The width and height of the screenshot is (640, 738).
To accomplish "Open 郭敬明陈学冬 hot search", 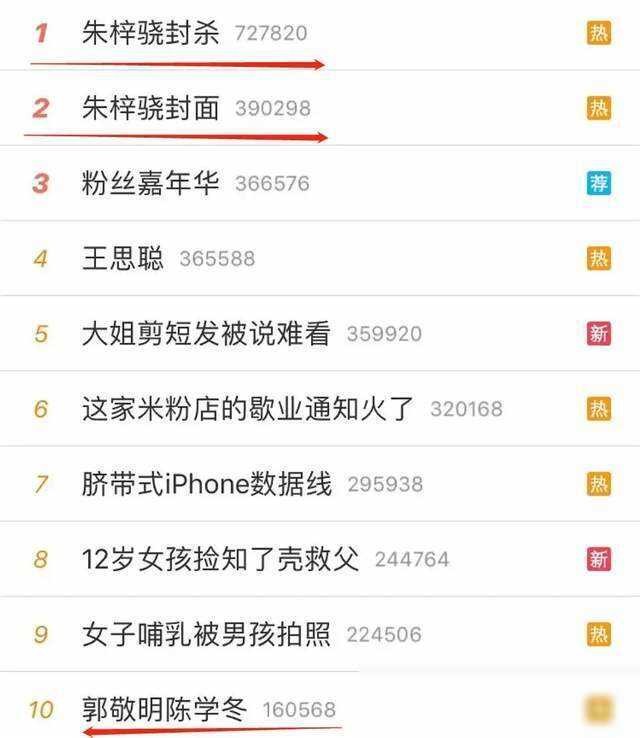I will point(164,709).
